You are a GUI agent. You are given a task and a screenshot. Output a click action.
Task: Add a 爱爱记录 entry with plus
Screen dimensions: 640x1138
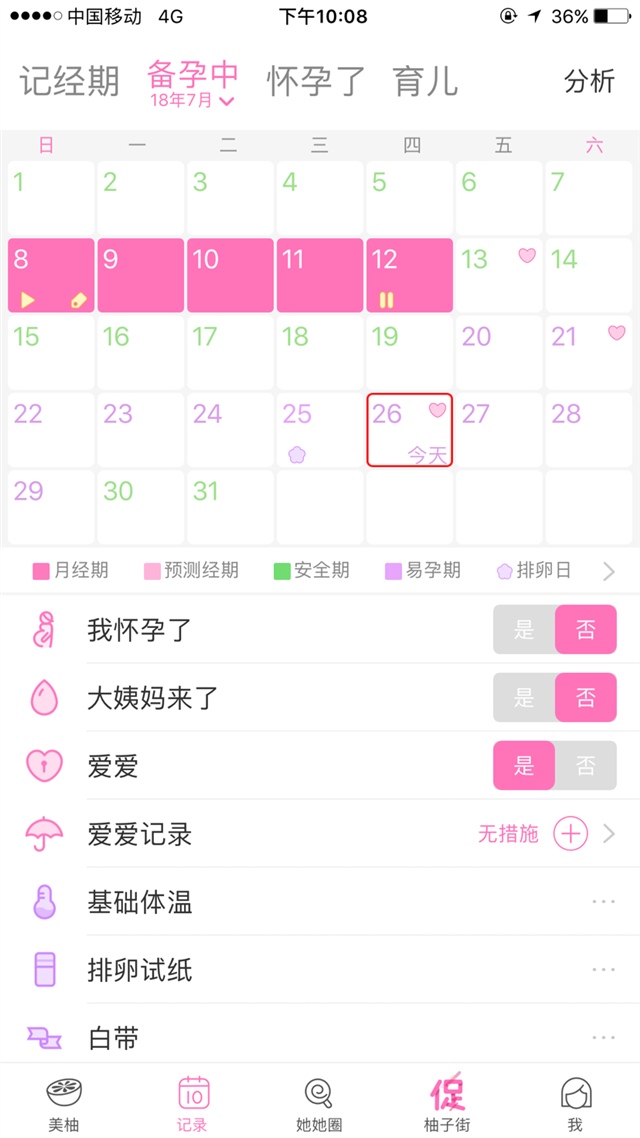click(x=571, y=834)
